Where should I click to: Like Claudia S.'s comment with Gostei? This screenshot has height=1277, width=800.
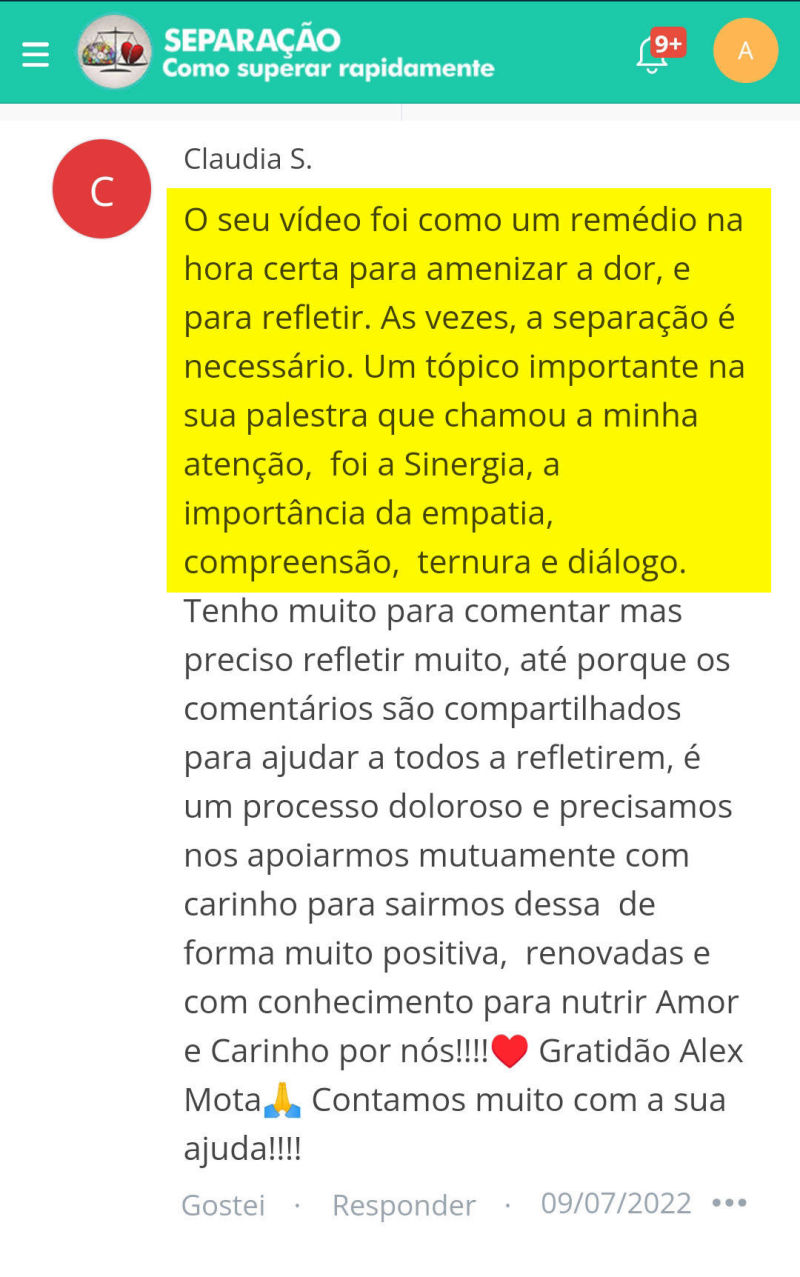pyautogui.click(x=223, y=1205)
